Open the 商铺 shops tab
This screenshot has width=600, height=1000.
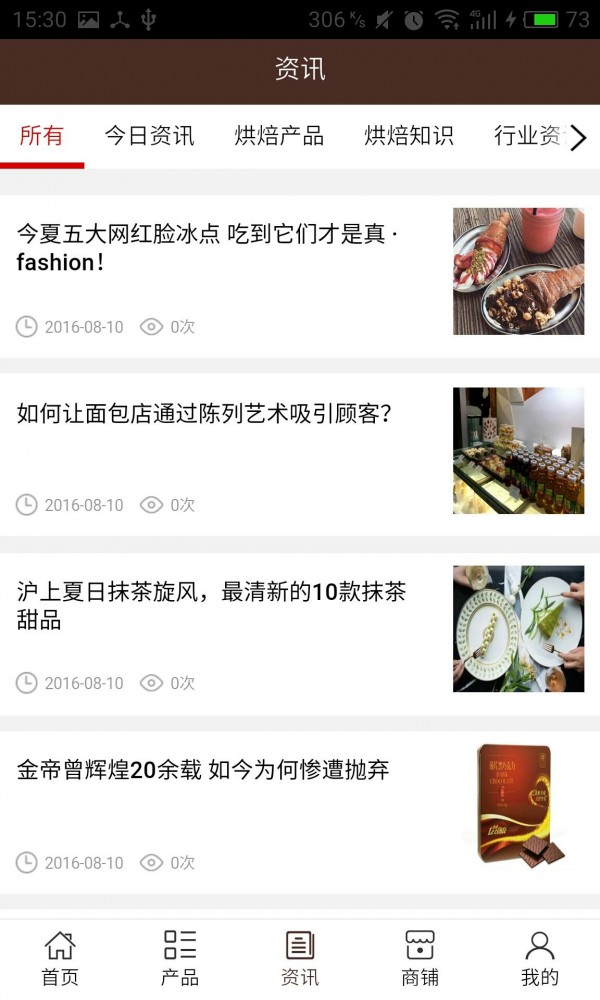(420, 958)
